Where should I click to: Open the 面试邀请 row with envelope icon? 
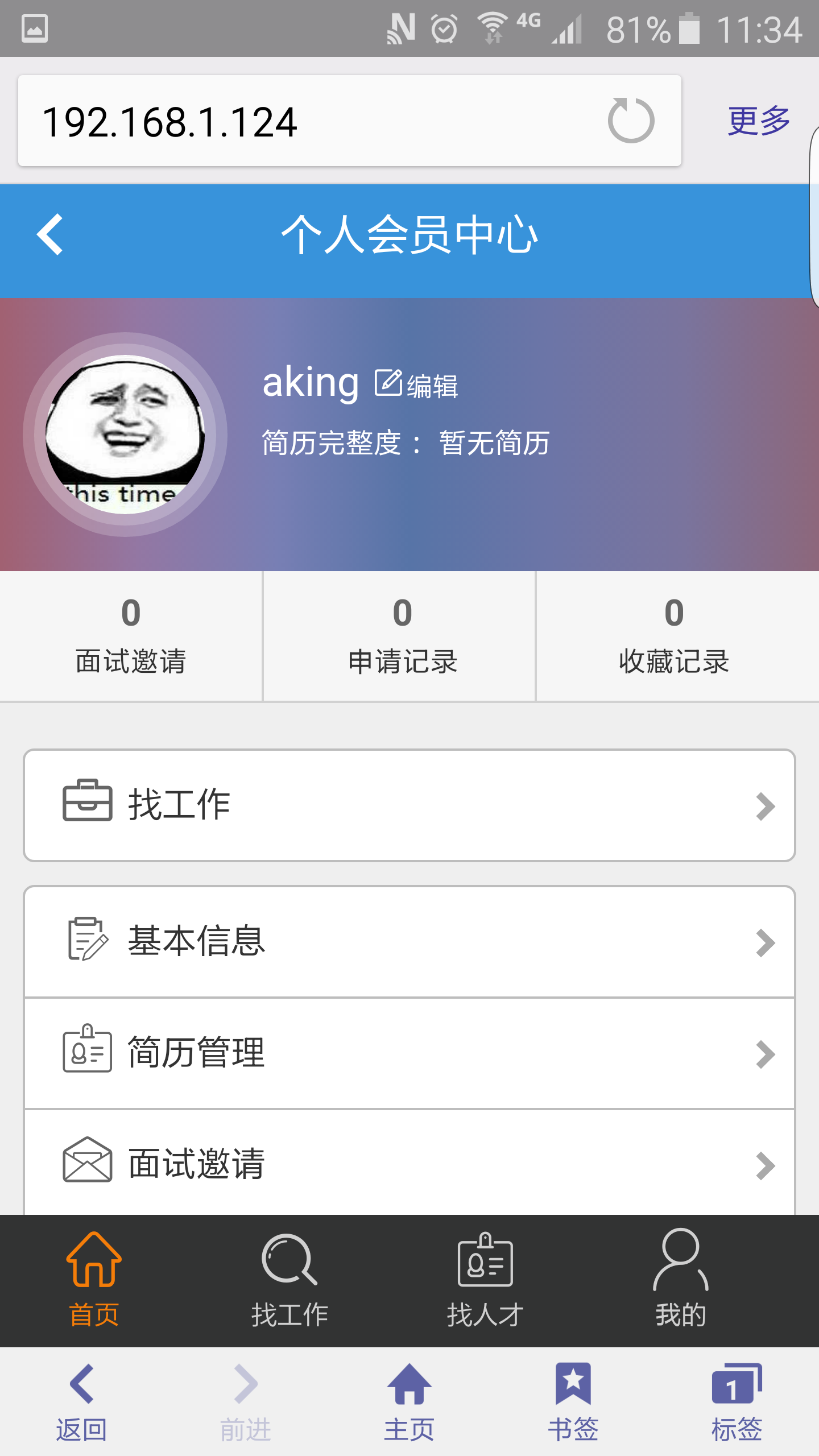click(409, 1163)
